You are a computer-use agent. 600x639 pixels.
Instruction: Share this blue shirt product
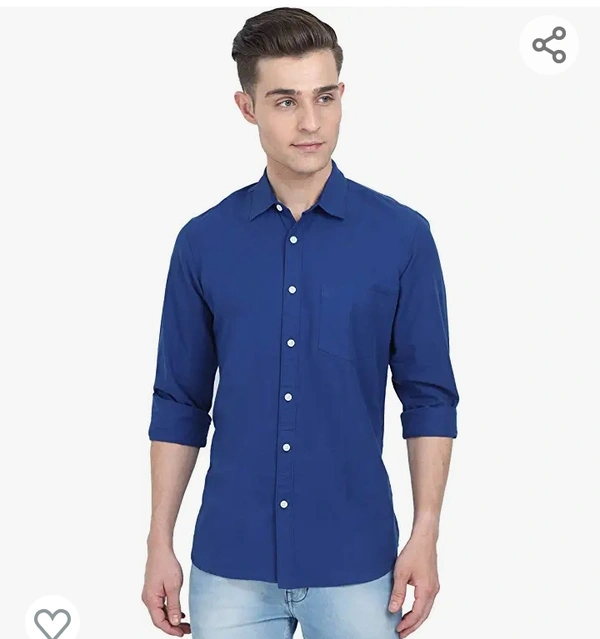[x=549, y=45]
